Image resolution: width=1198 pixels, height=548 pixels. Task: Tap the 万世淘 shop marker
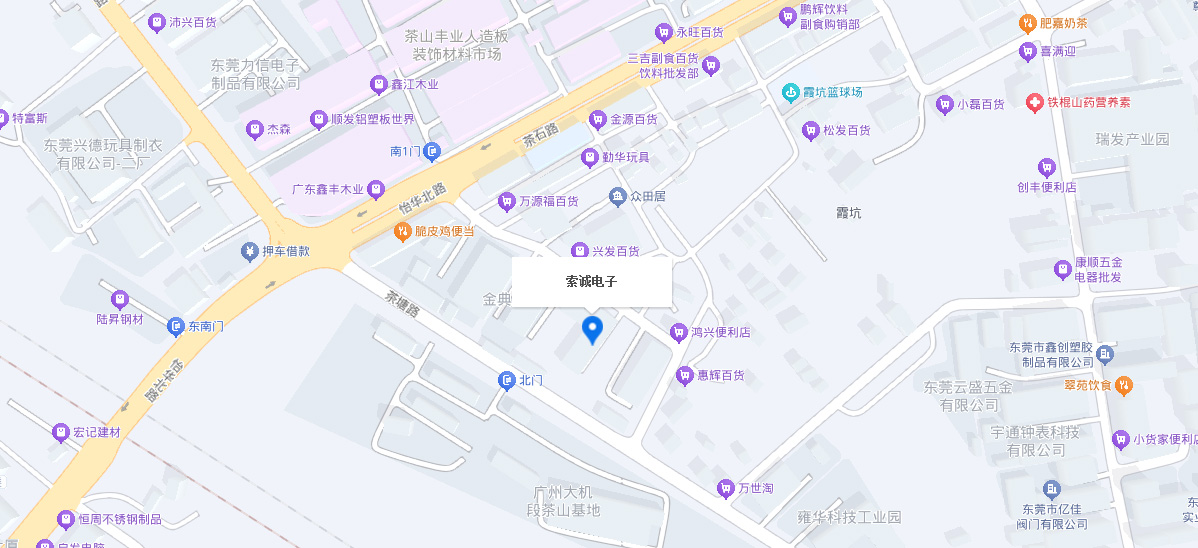tap(726, 488)
